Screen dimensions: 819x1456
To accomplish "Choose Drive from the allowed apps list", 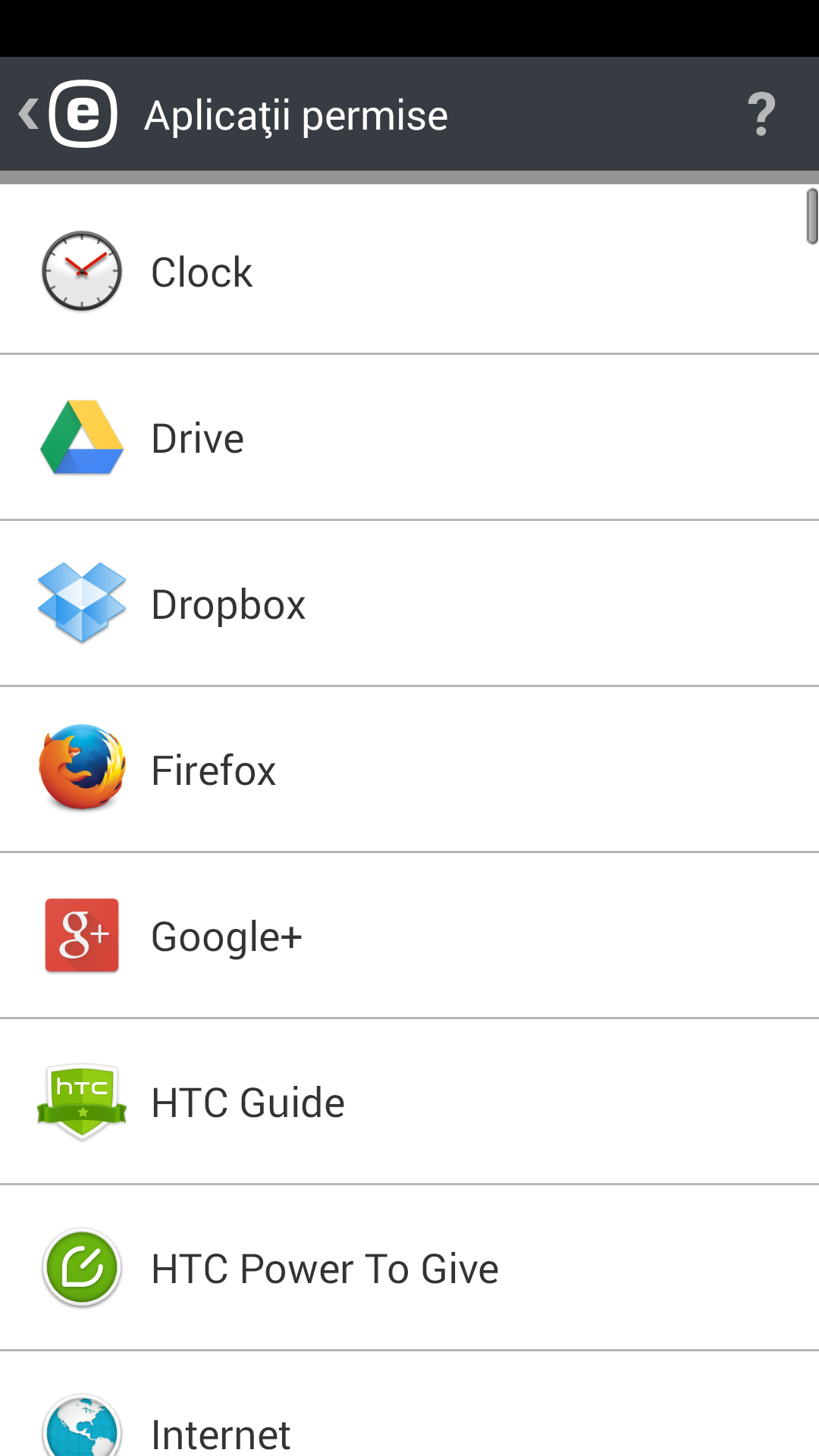I will click(x=409, y=438).
